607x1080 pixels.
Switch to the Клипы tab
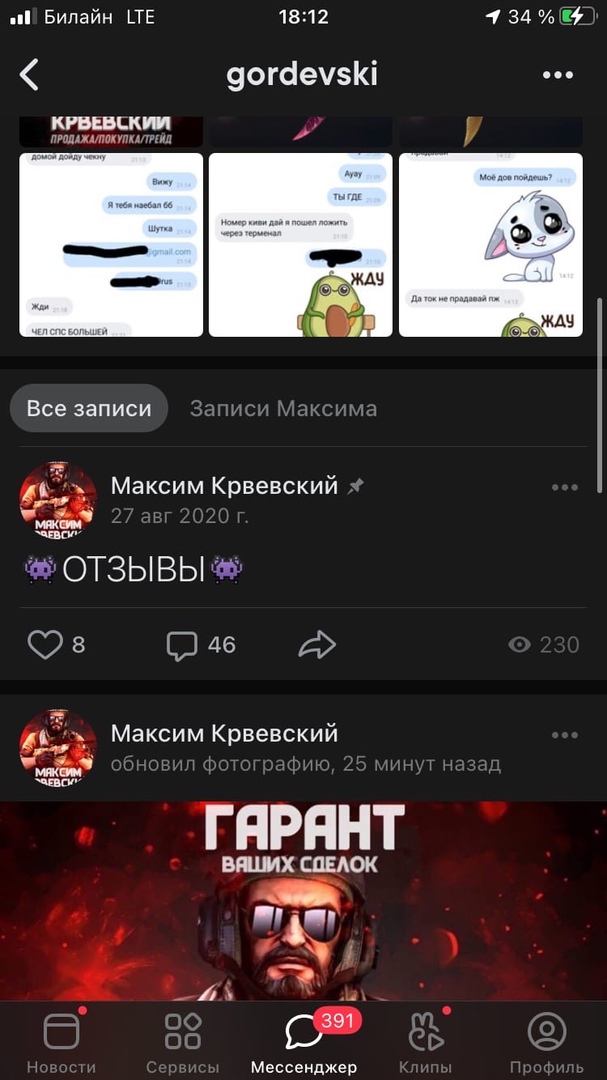426,1042
